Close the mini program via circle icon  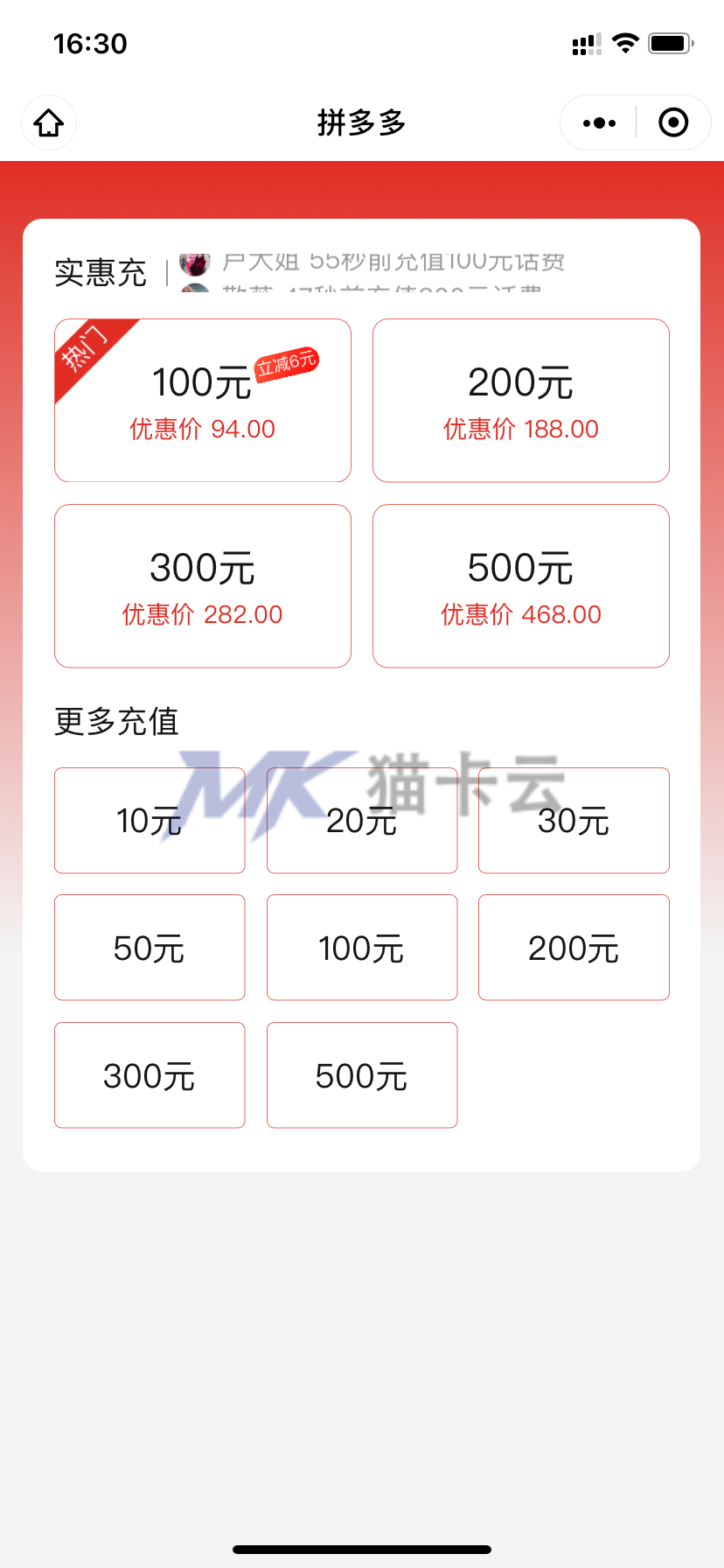coord(673,122)
